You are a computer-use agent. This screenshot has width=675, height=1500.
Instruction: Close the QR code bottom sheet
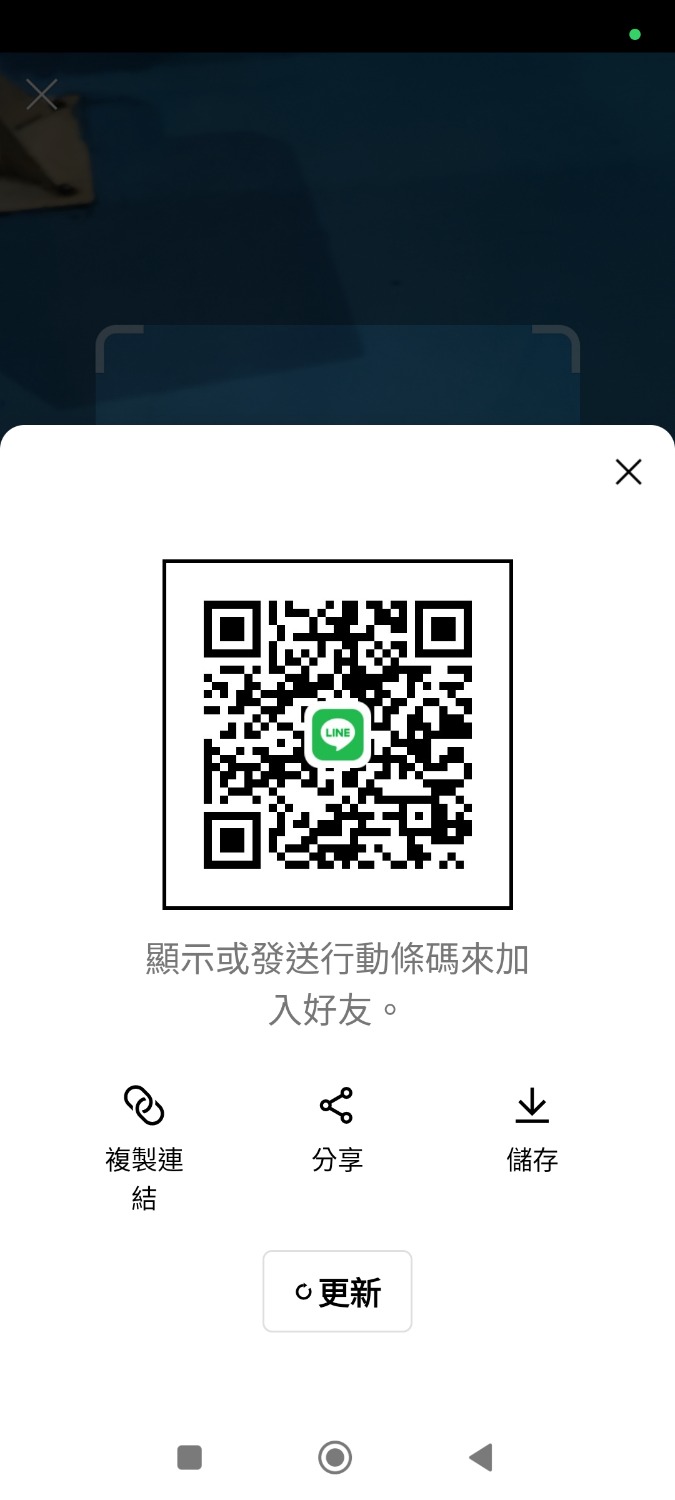pos(628,472)
